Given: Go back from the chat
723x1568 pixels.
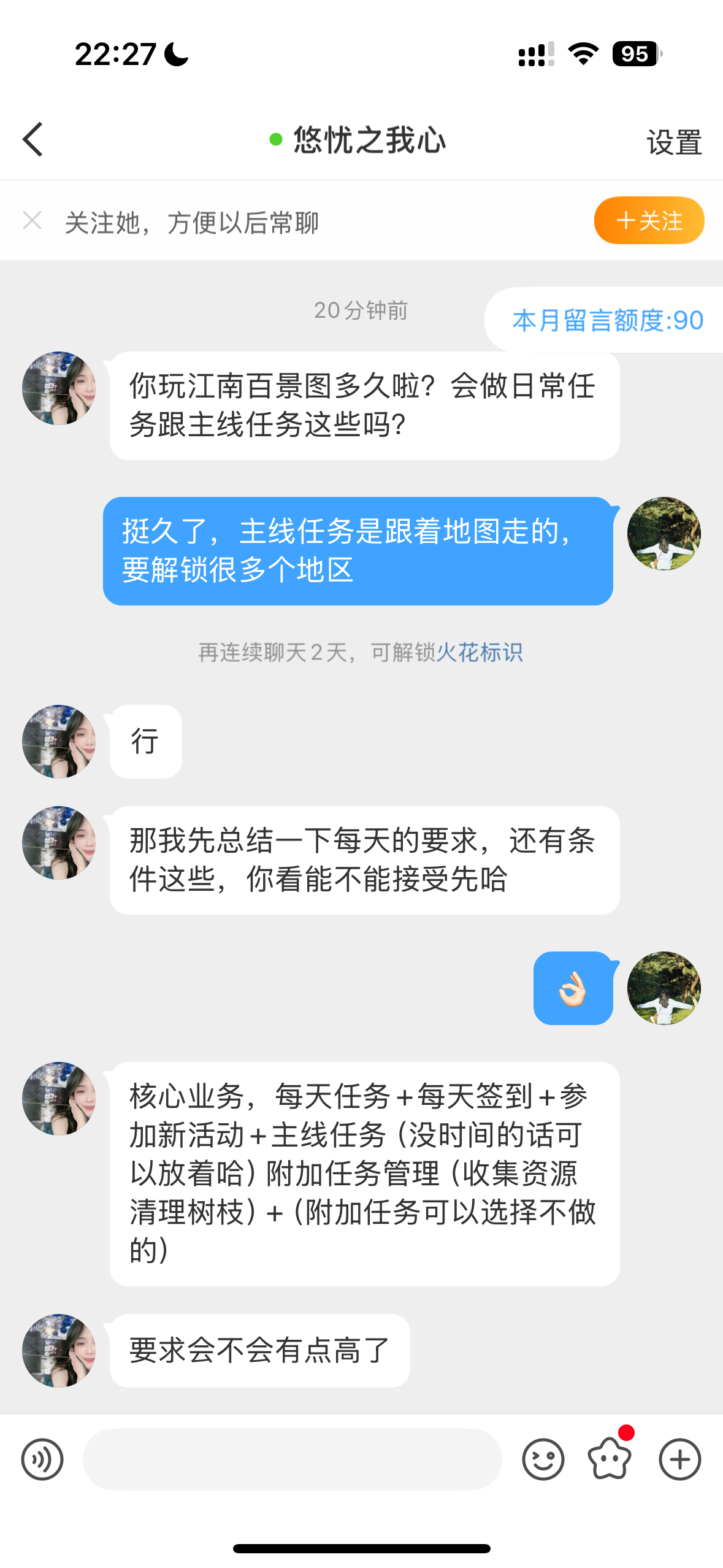Looking at the screenshot, I should tap(33, 140).
